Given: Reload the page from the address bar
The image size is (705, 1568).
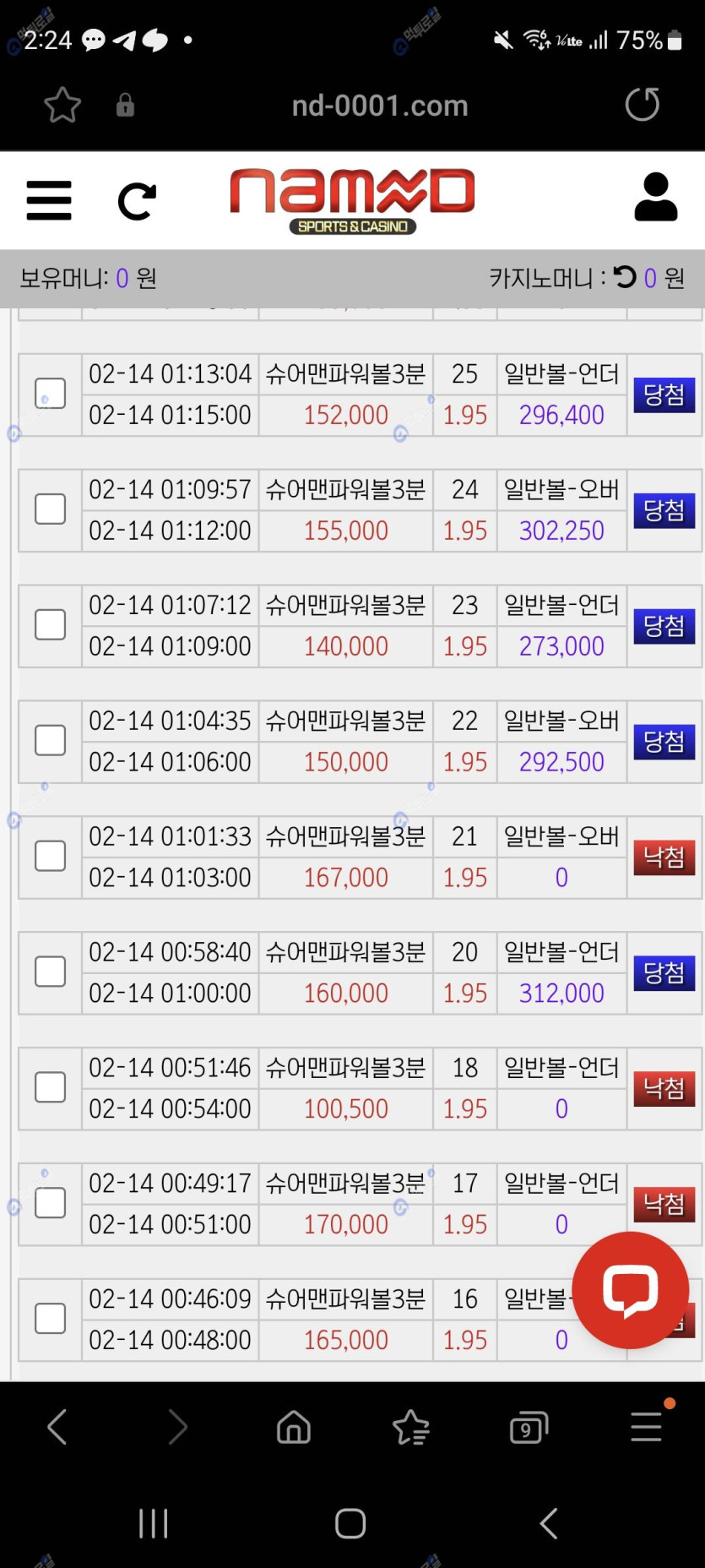Looking at the screenshot, I should click(x=642, y=105).
